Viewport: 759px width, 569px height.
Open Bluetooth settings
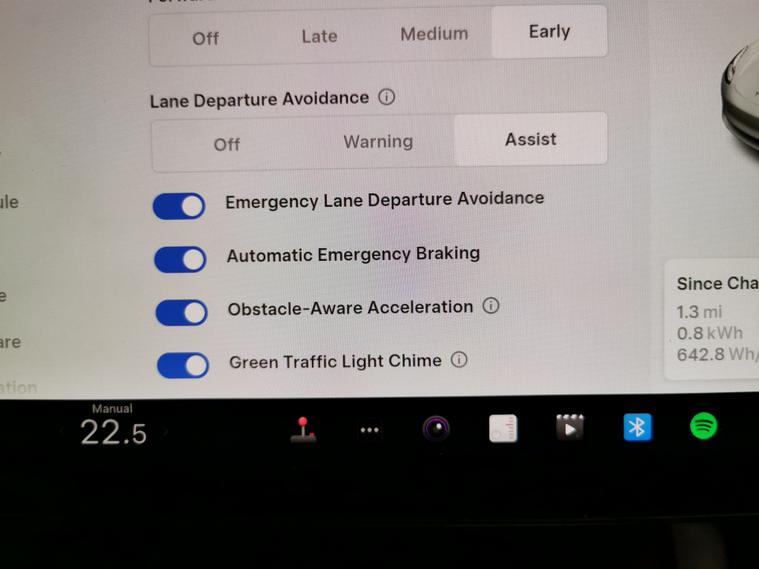click(x=637, y=428)
